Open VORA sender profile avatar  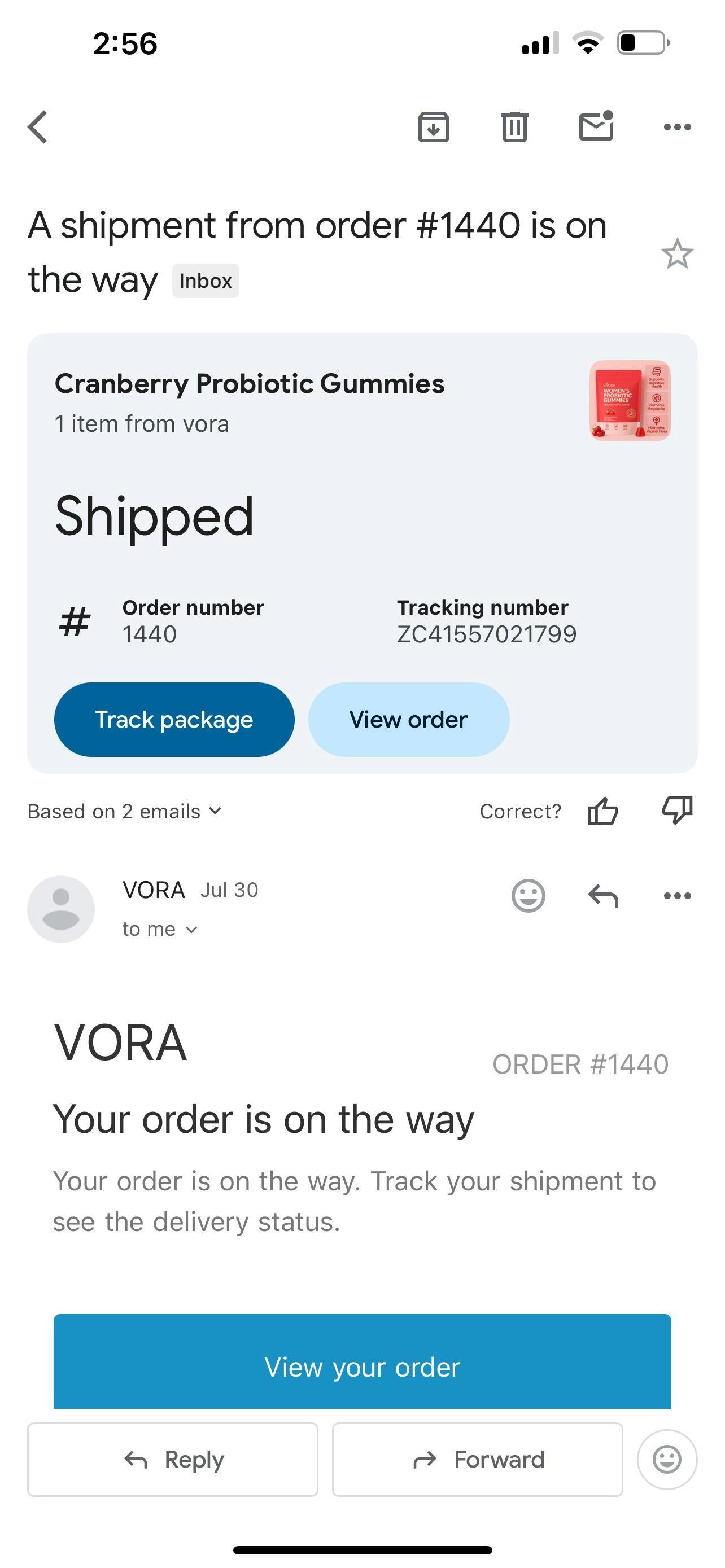(61, 909)
